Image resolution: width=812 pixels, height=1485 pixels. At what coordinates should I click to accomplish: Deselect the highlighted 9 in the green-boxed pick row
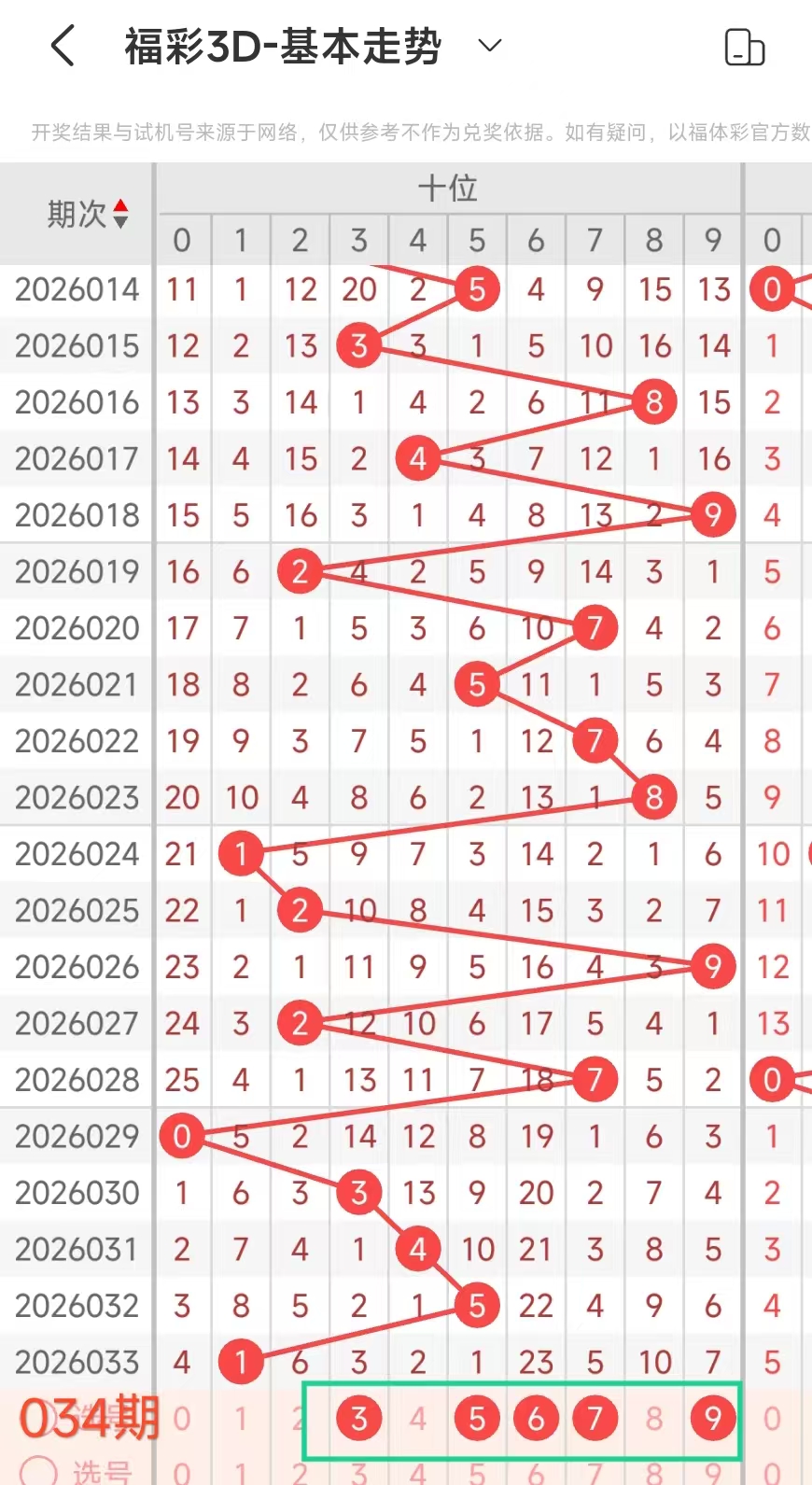click(x=713, y=1418)
